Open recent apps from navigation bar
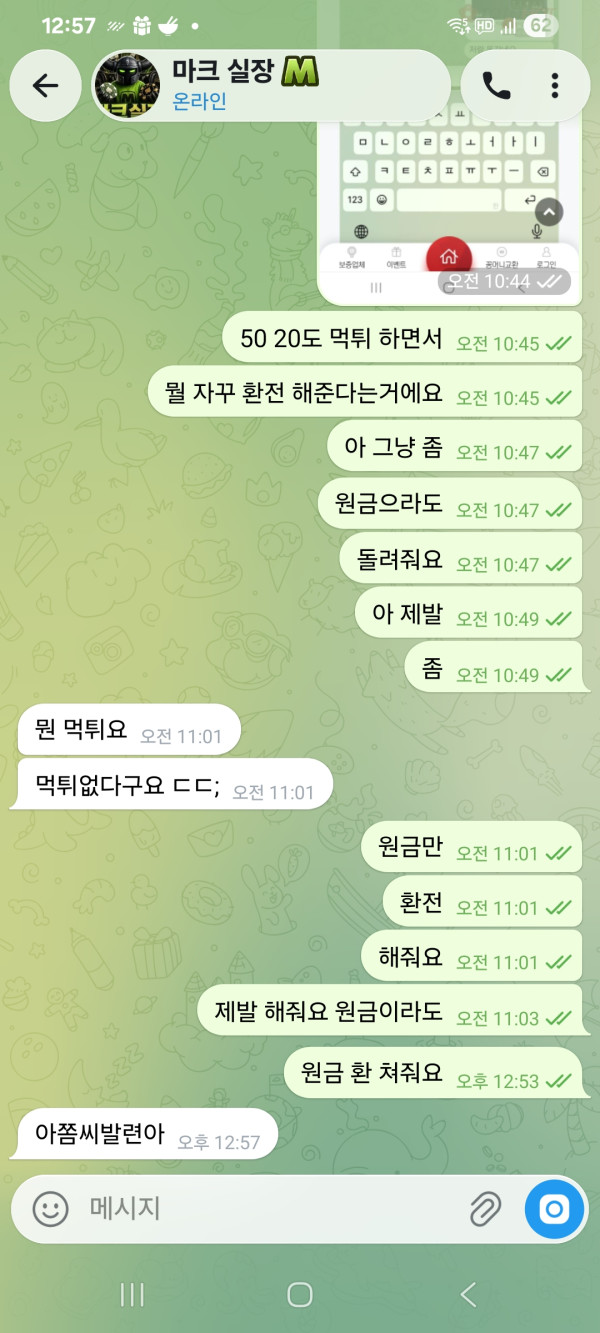The width and height of the screenshot is (600, 1333). coord(132,1295)
